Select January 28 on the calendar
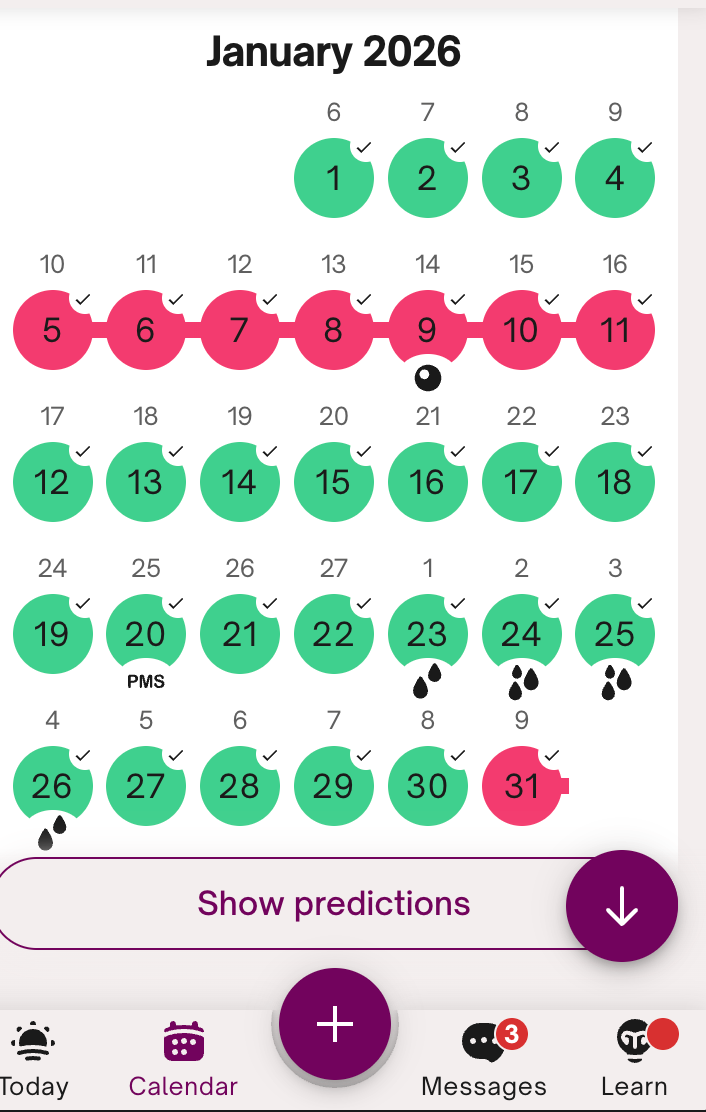This screenshot has width=706, height=1112. click(239, 786)
